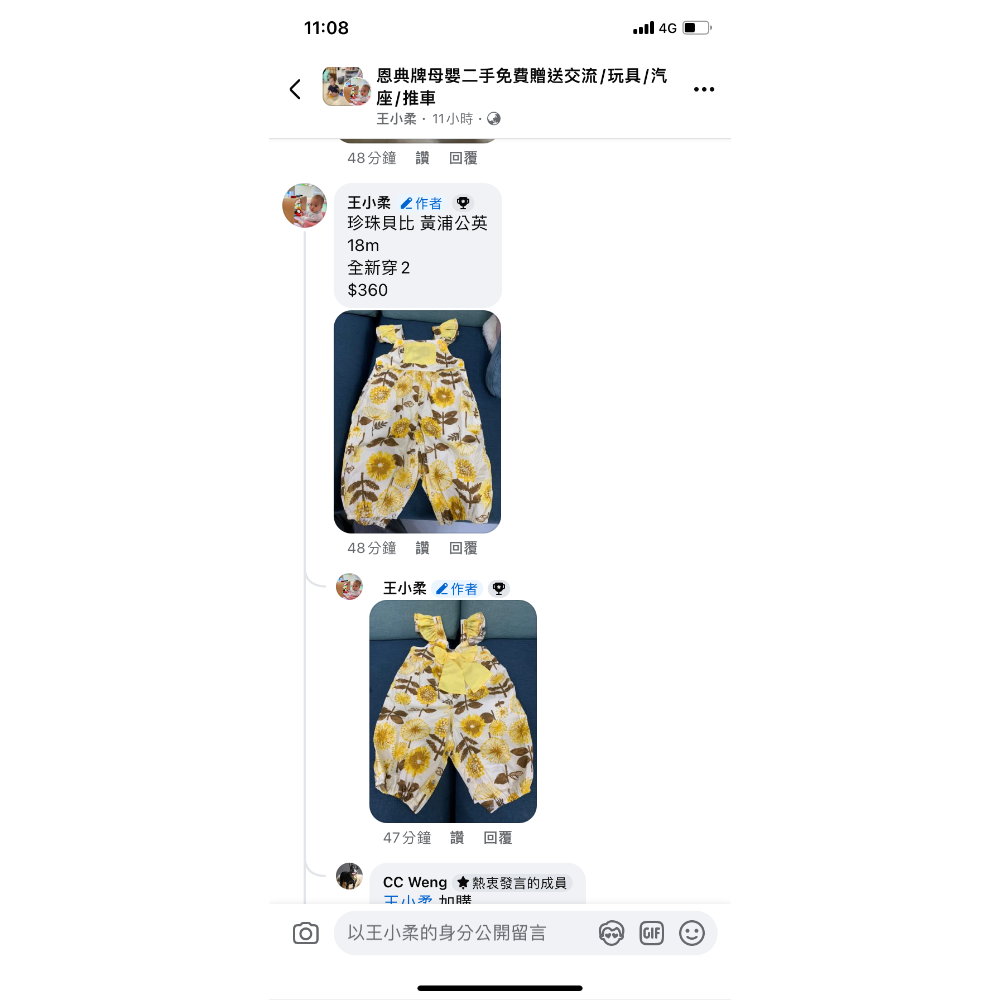Focus the 以王小柔的身分公開留言 comment field

tap(460, 933)
